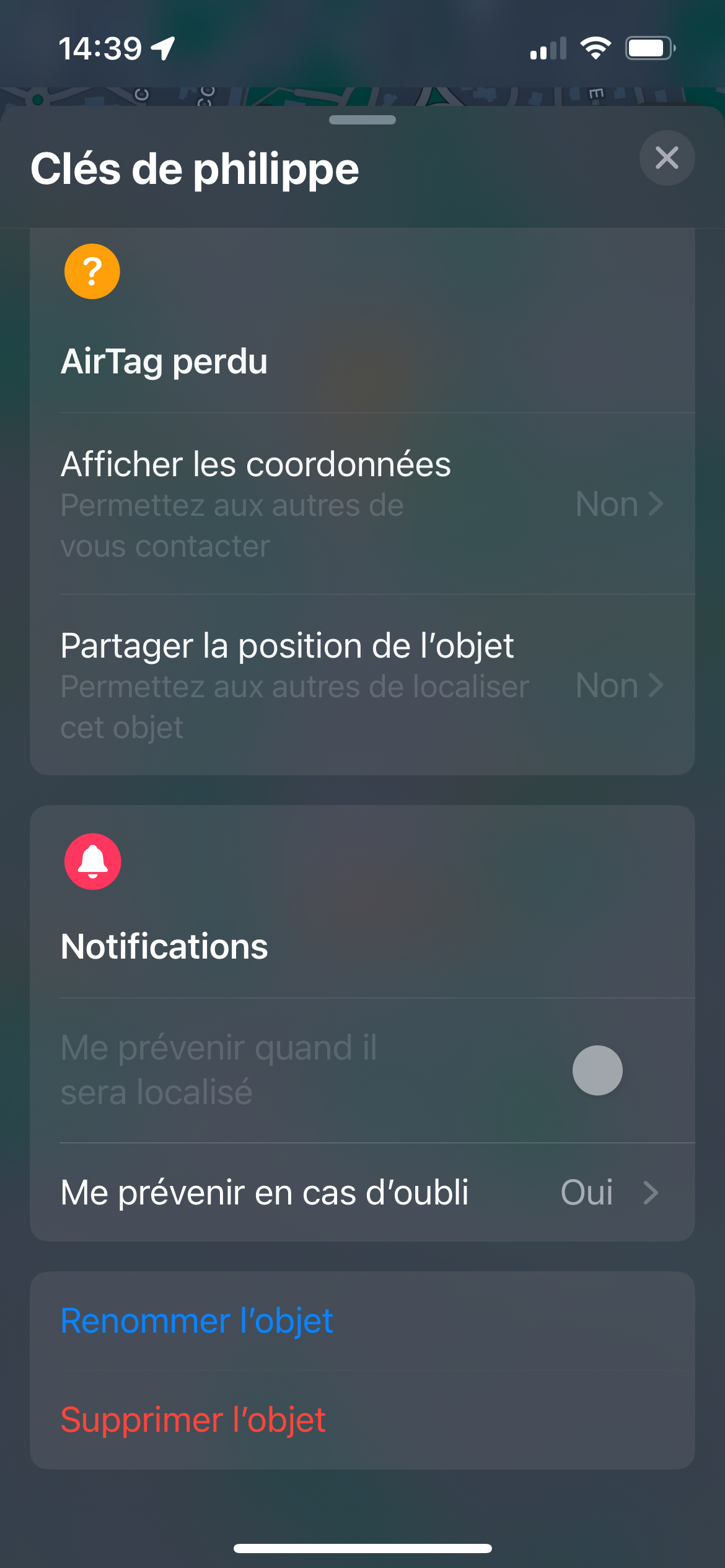Tap Renommer l'objet
Viewport: 725px width, 1568px height.
coord(197,1320)
